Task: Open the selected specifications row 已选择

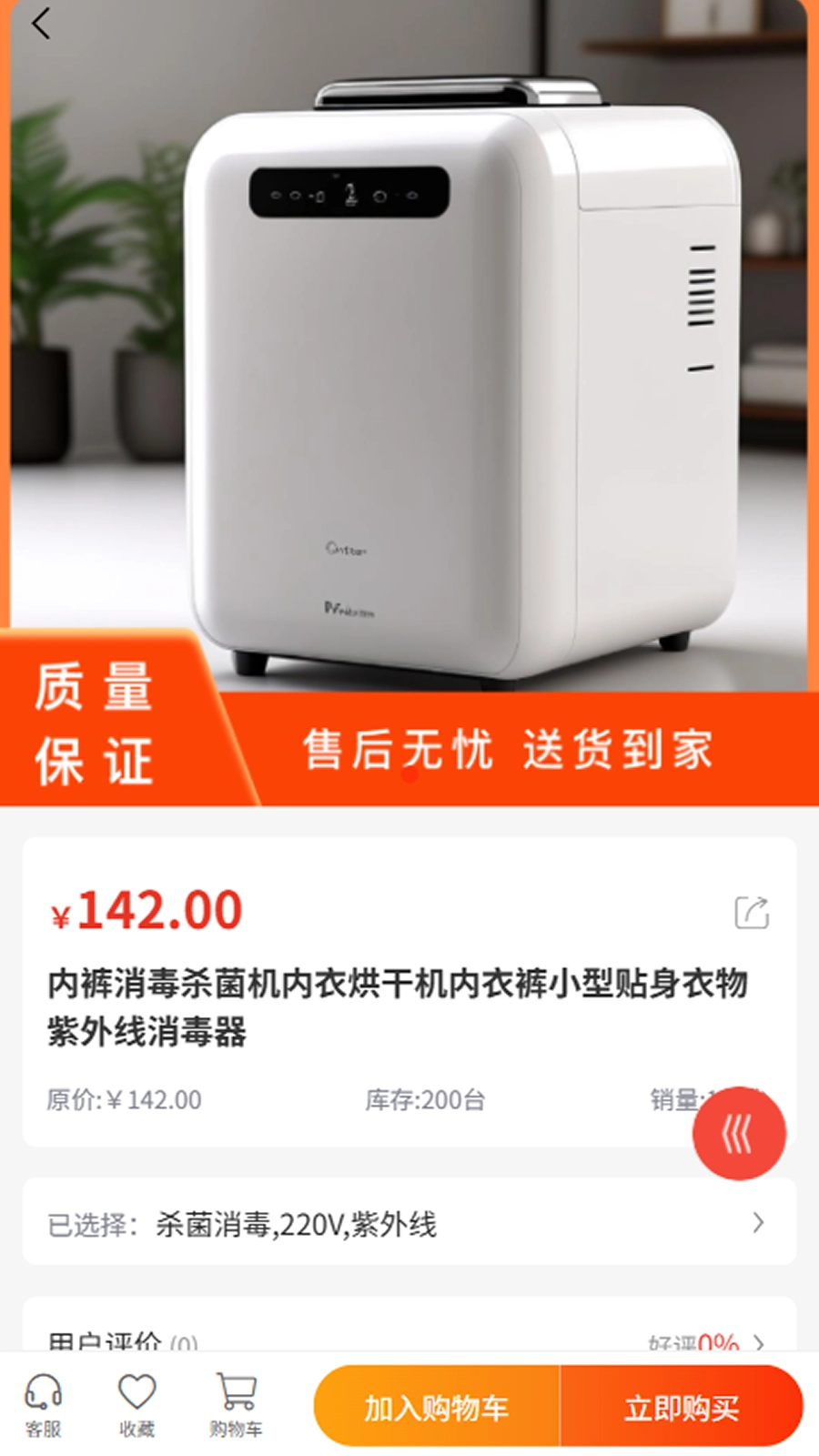Action: click(409, 1223)
